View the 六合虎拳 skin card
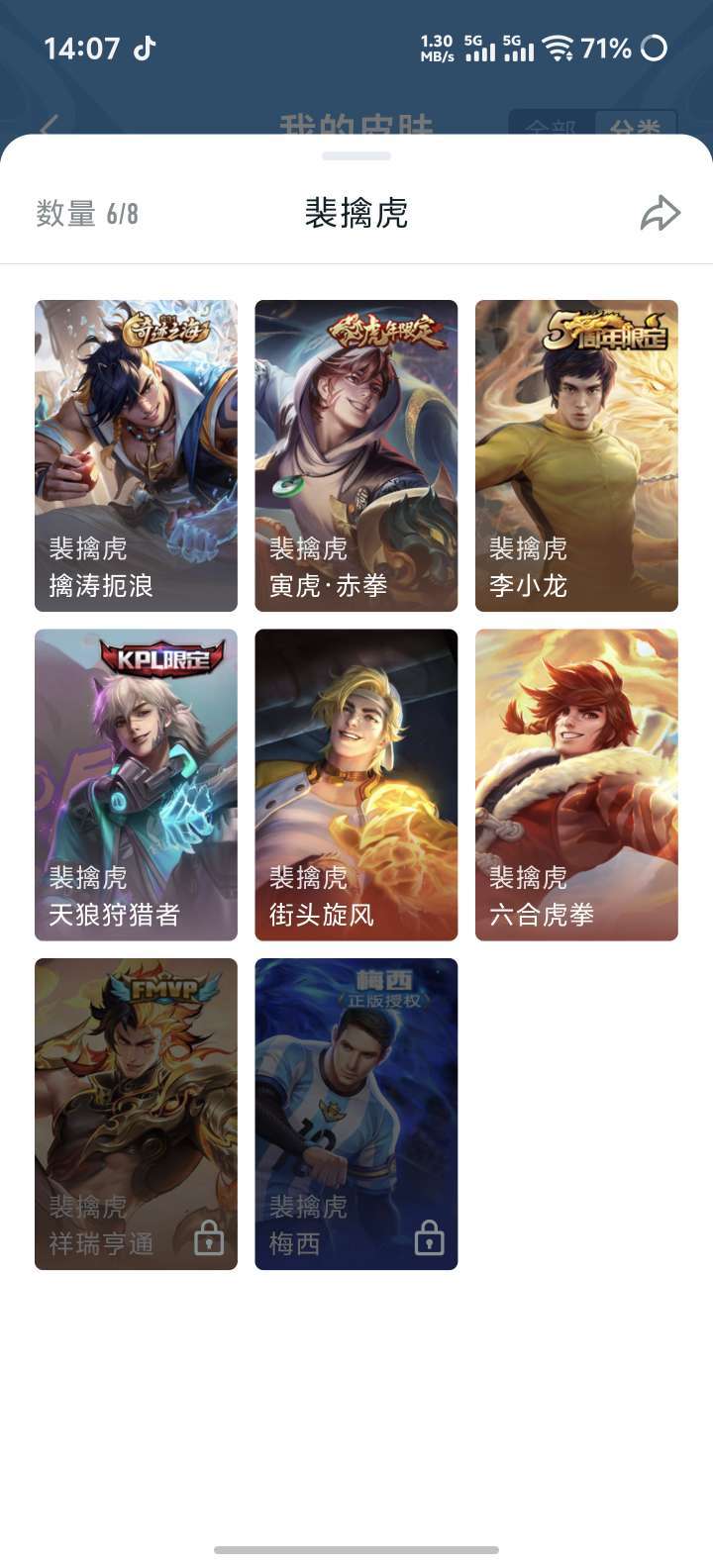The image size is (713, 1568). point(576,784)
